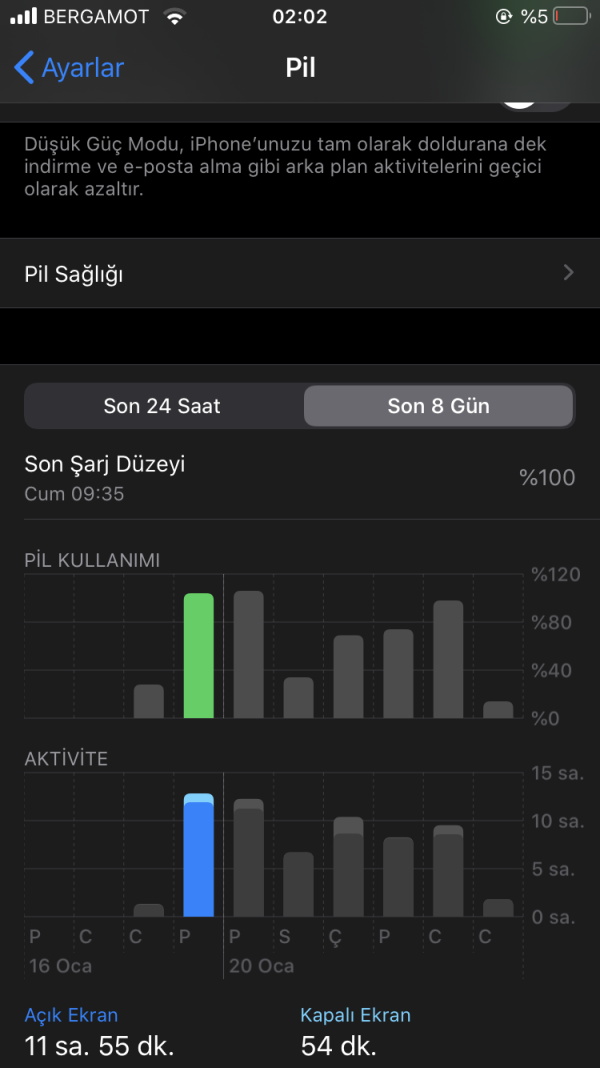
Task: Tap the green highlighted battery usage bar
Action: 198,656
